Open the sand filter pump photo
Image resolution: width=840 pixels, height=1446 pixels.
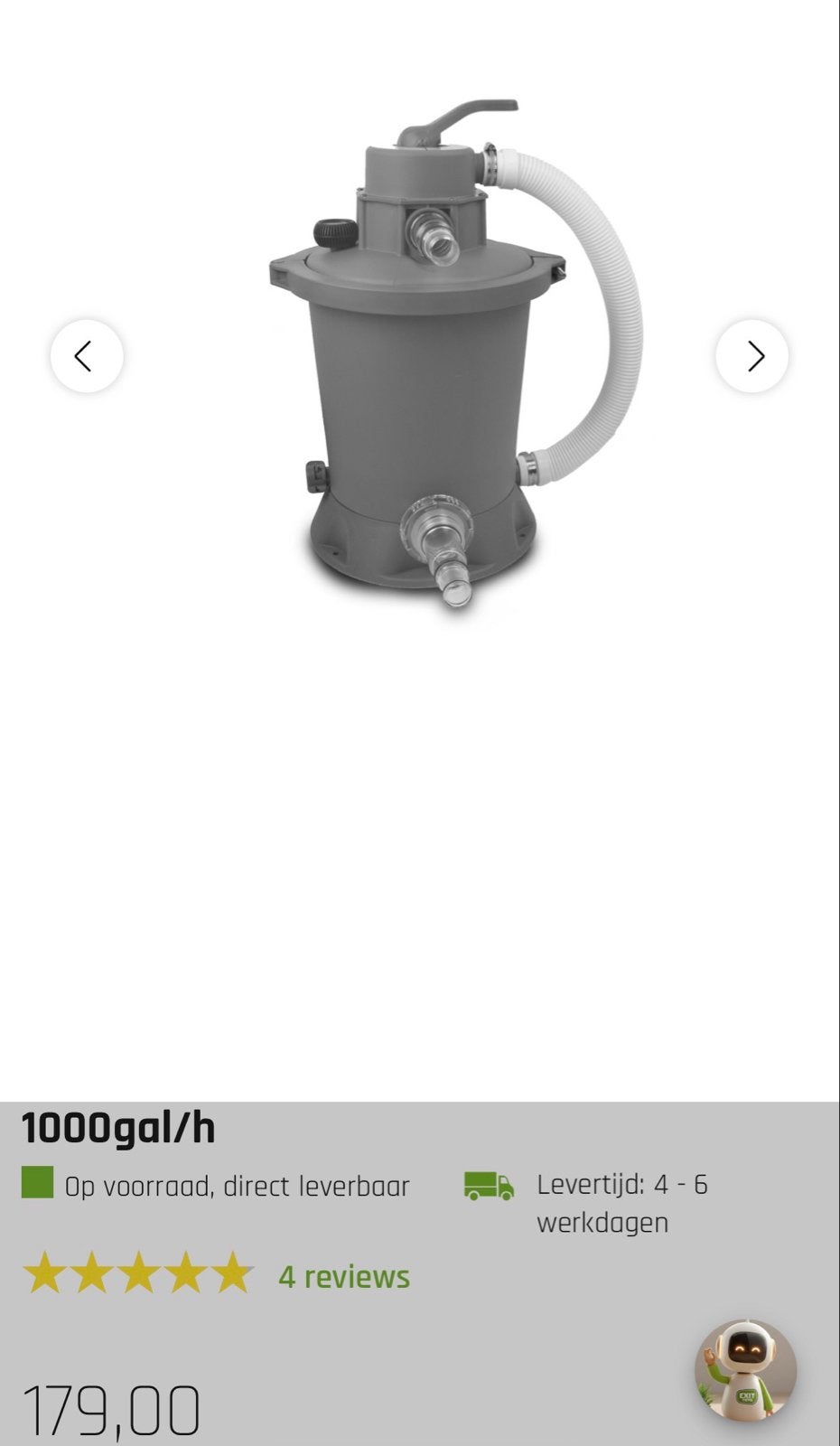456,352
